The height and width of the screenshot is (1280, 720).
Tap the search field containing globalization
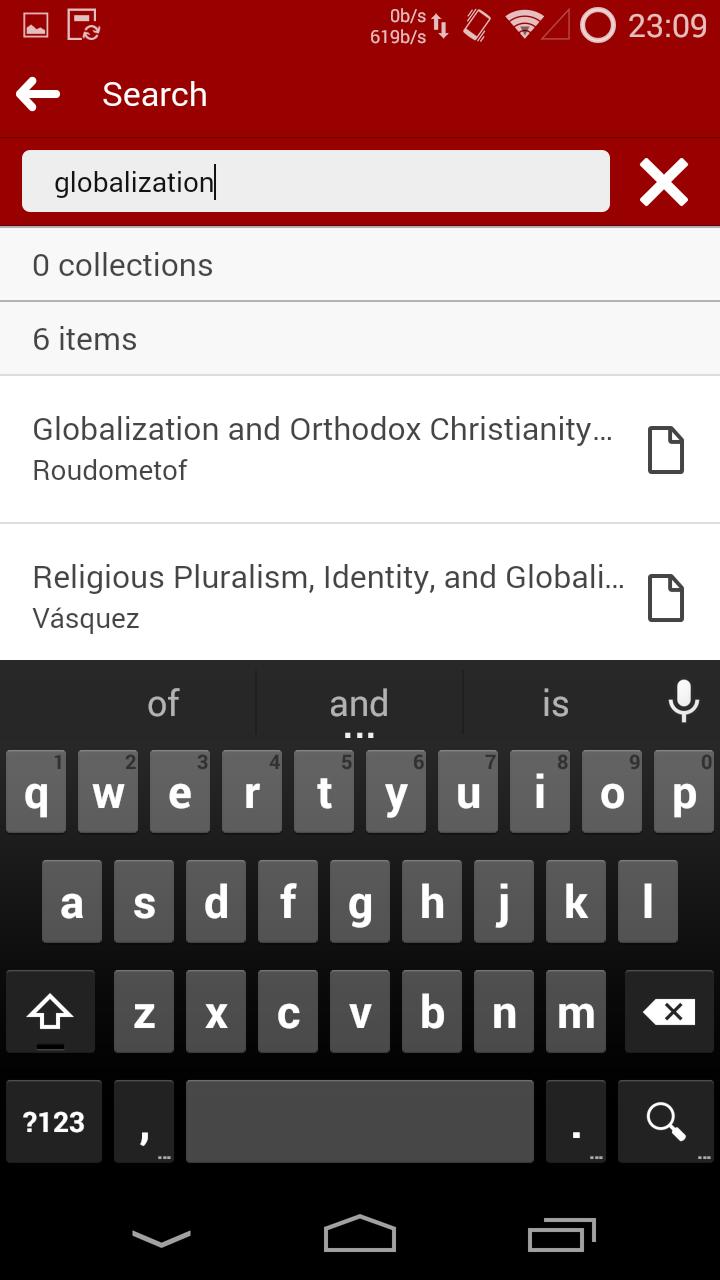tap(315, 182)
